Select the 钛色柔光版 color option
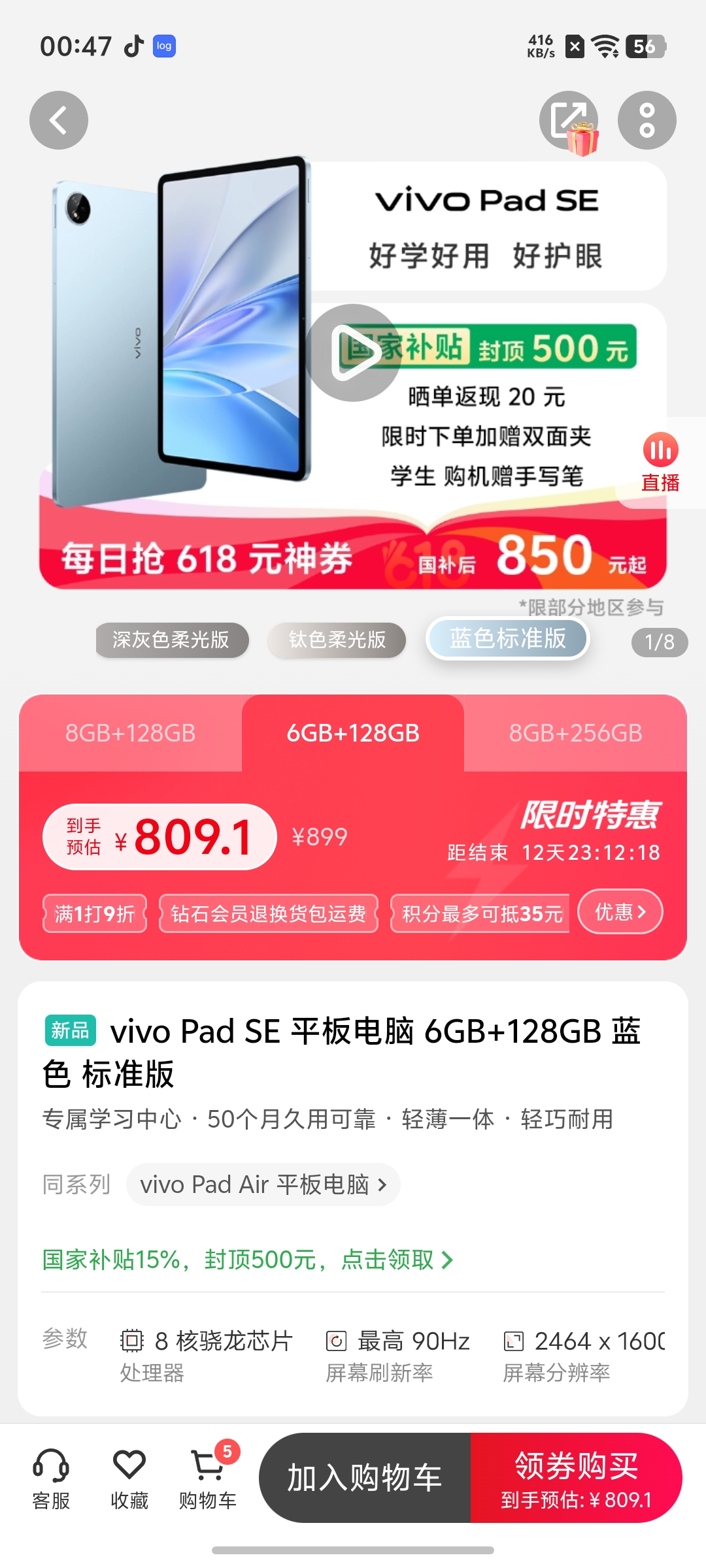Screen dimensions: 706x1568 pos(337,640)
